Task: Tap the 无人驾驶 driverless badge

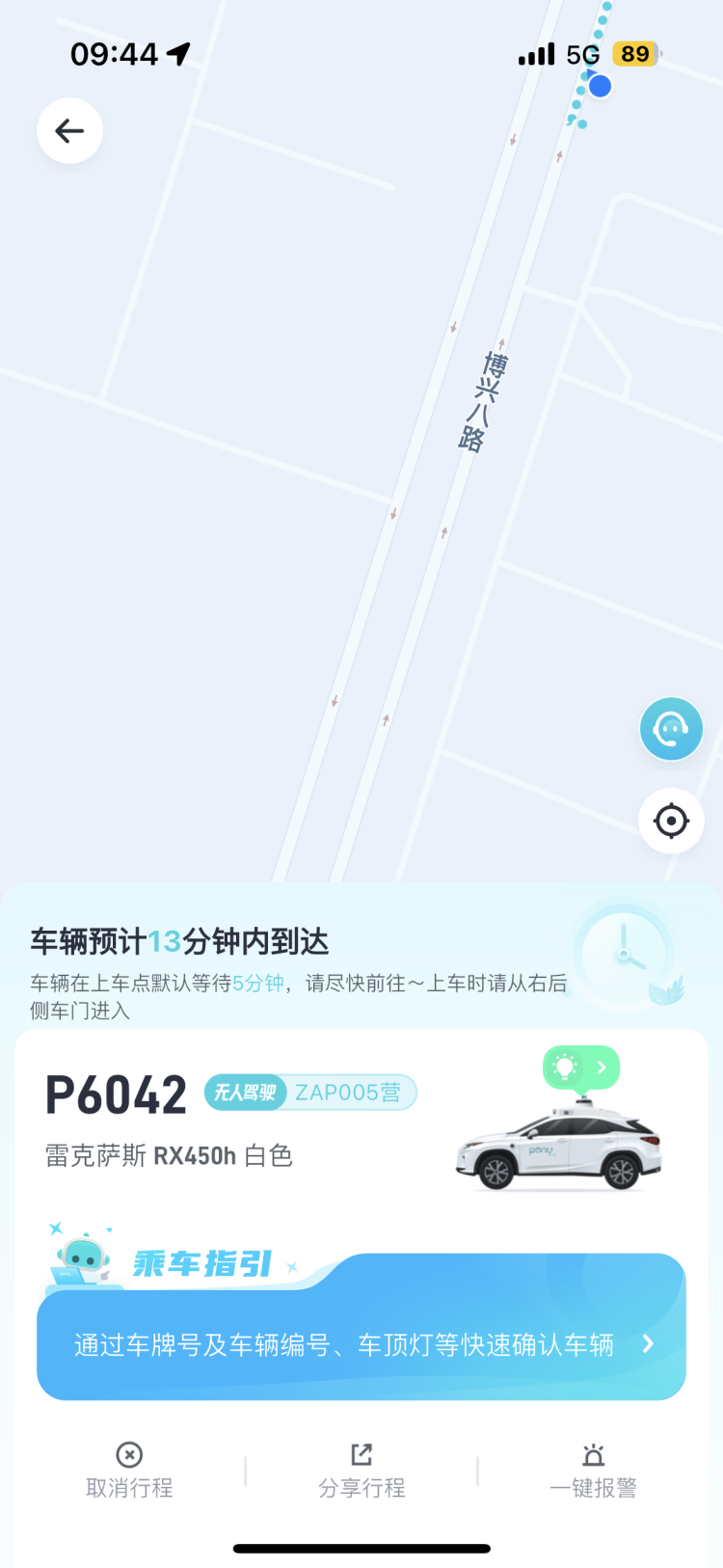Action: (x=246, y=1092)
